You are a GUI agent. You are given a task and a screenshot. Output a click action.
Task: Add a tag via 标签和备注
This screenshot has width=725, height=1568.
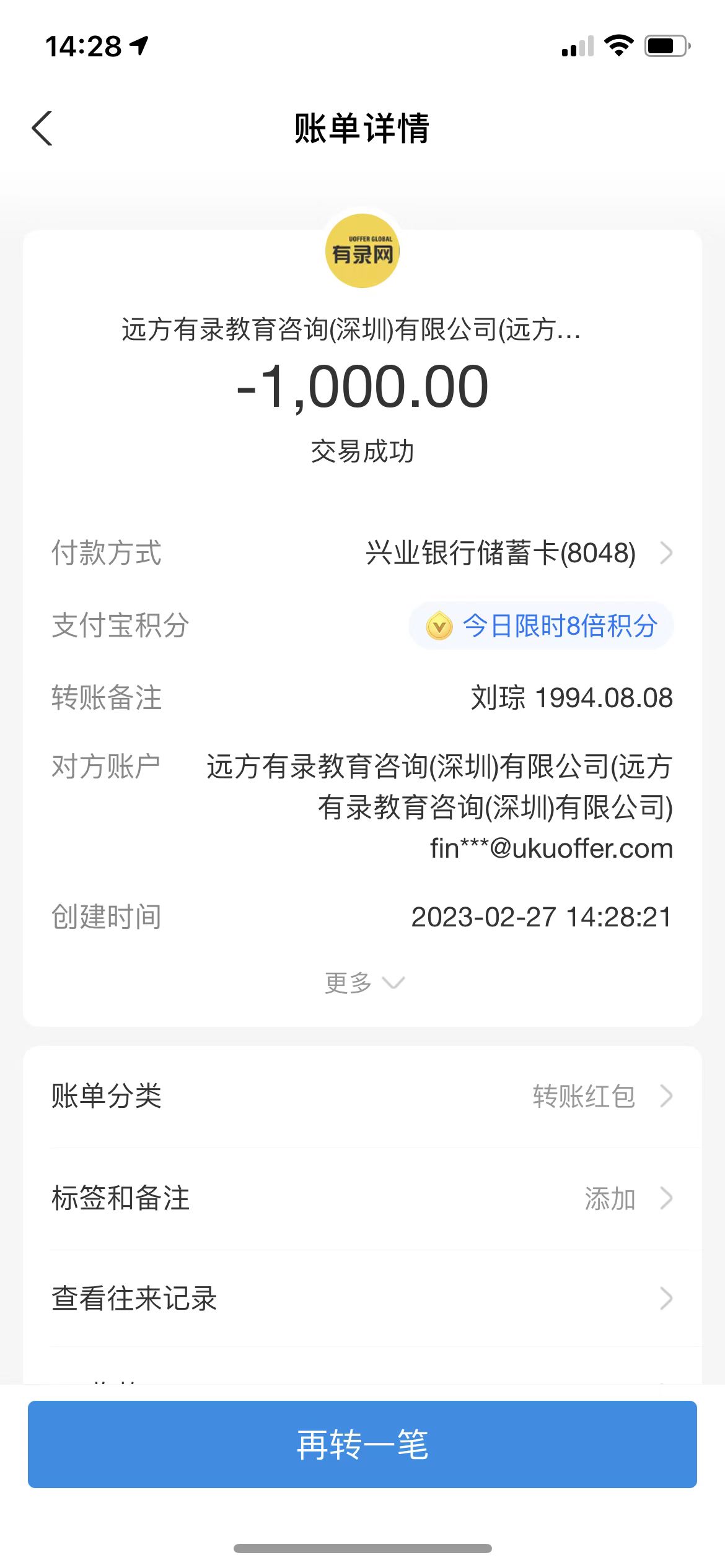(x=362, y=1198)
